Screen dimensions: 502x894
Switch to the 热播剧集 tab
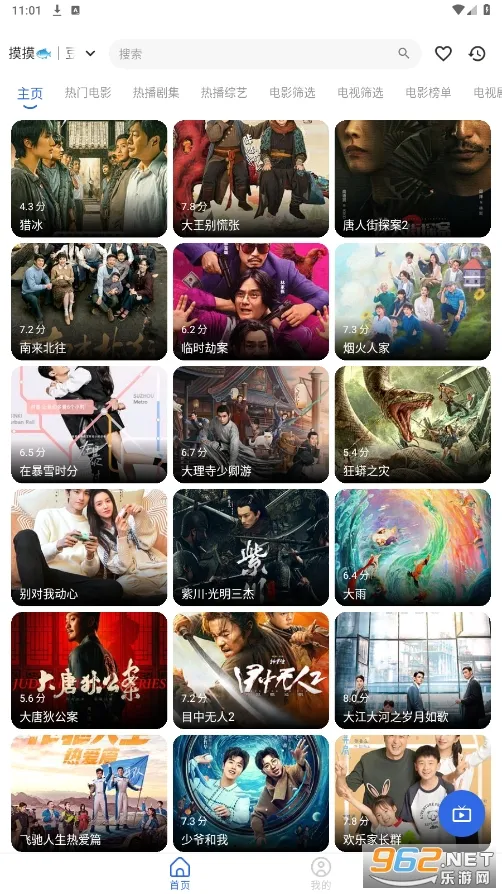(156, 92)
